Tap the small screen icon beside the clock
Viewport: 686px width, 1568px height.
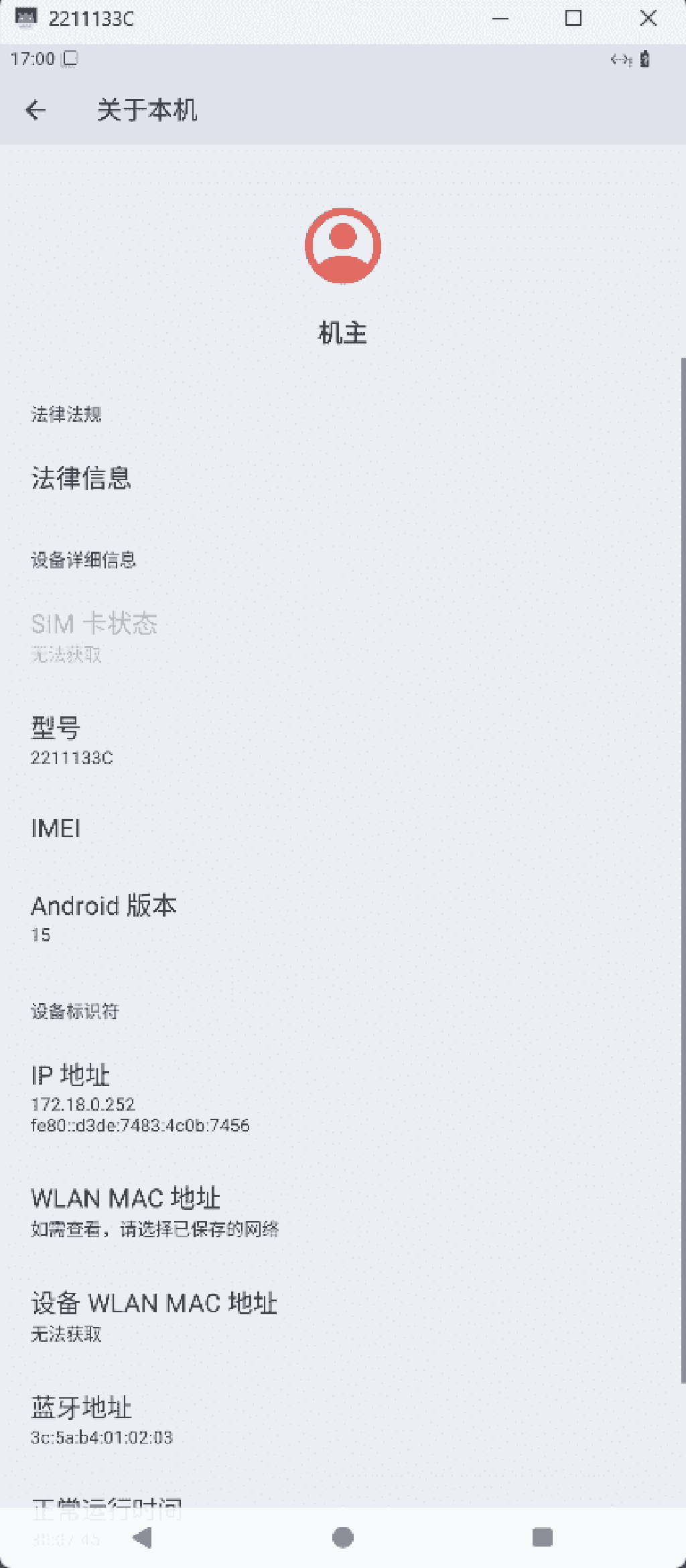[x=71, y=58]
